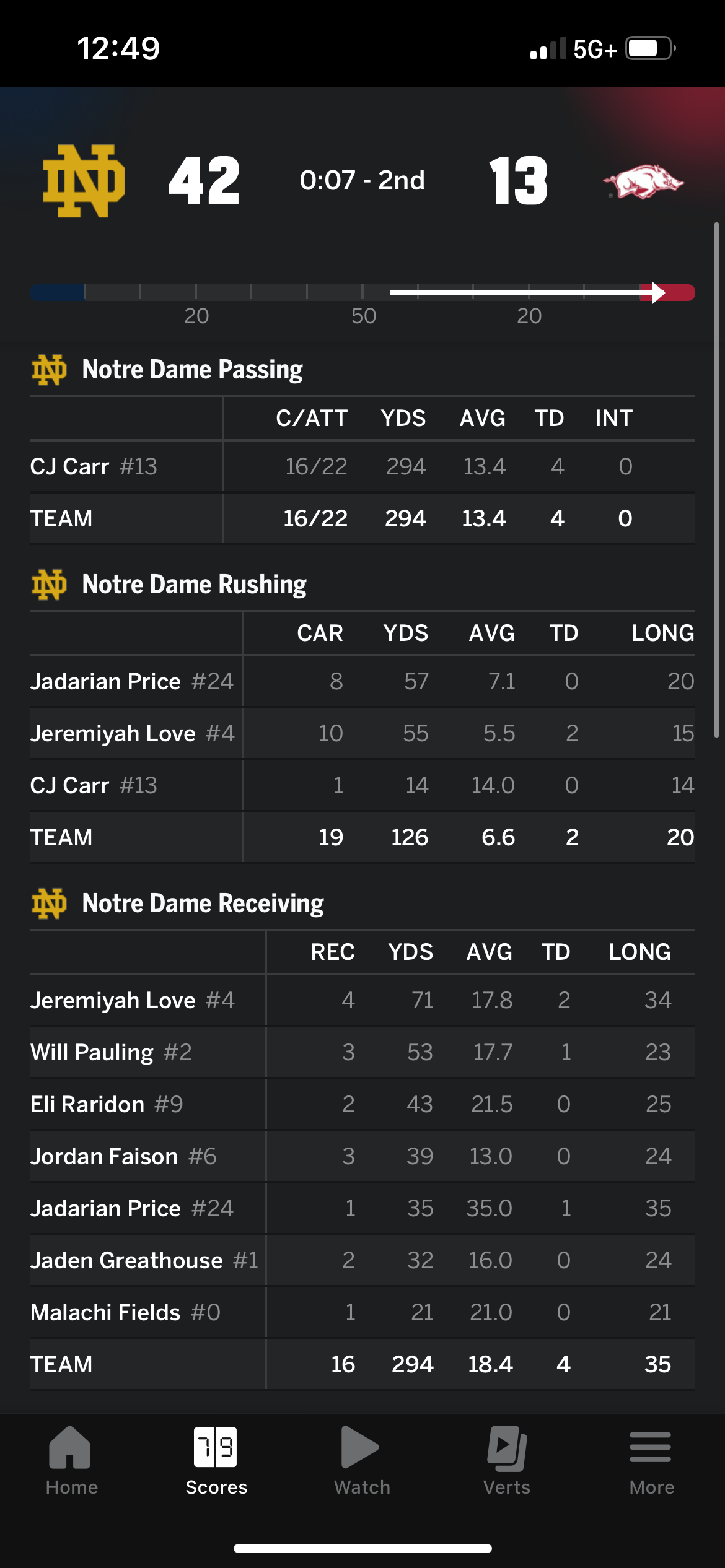Viewport: 725px width, 1568px height.
Task: View Eli Raridon's player row
Action: (362, 1104)
